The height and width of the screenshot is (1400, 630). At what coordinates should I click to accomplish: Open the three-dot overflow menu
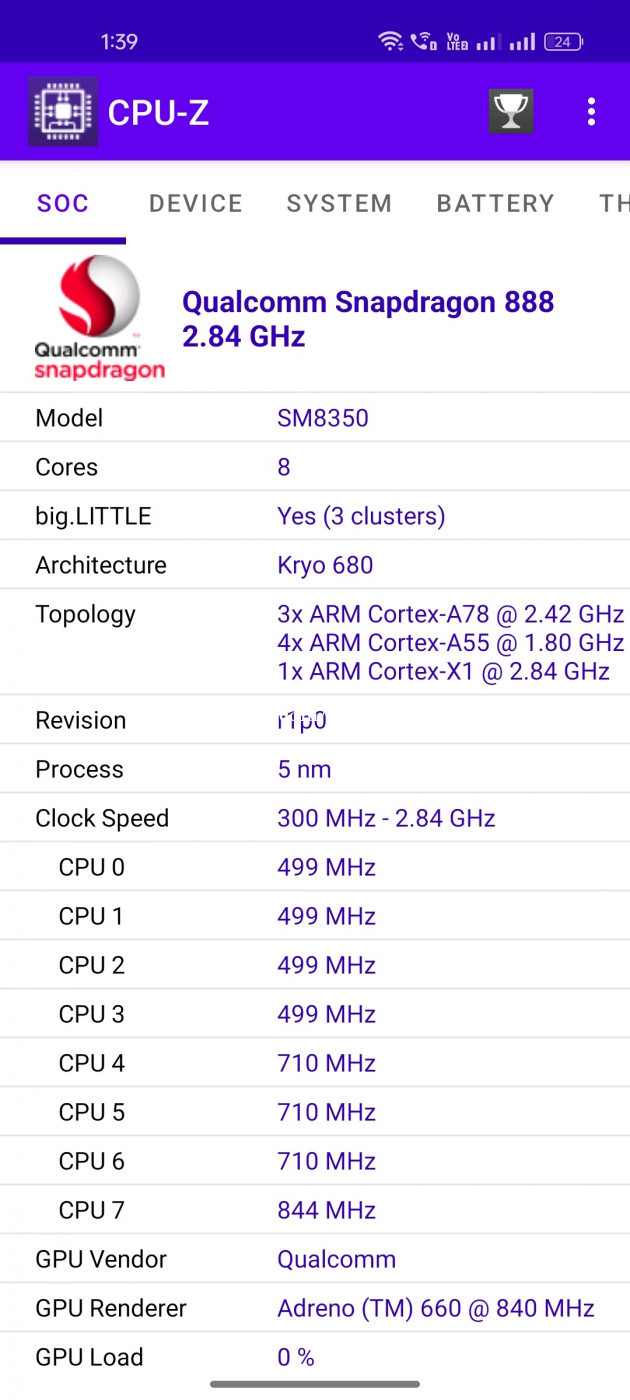pyautogui.click(x=592, y=111)
